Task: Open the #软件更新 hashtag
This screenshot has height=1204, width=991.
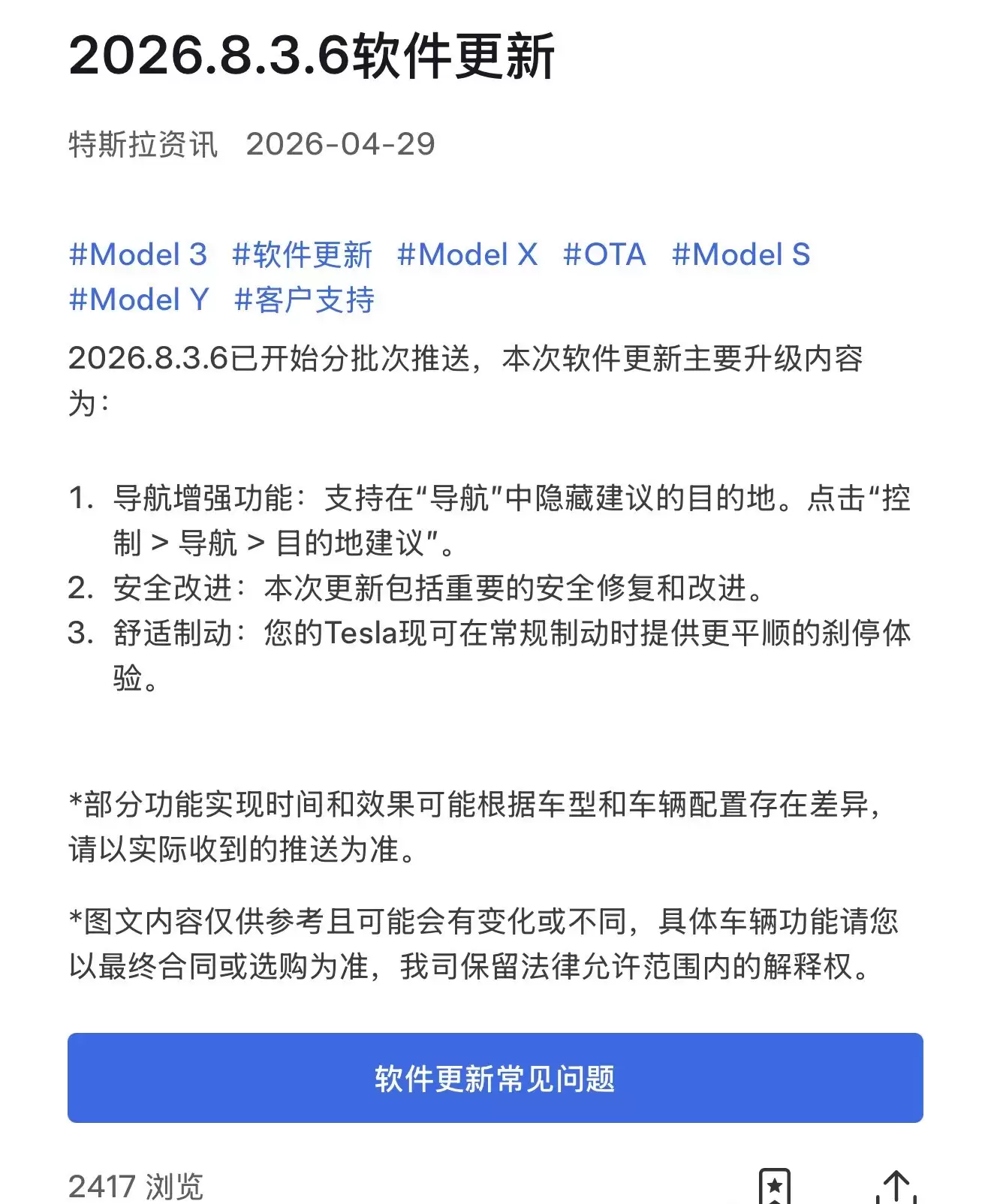Action: (x=302, y=254)
